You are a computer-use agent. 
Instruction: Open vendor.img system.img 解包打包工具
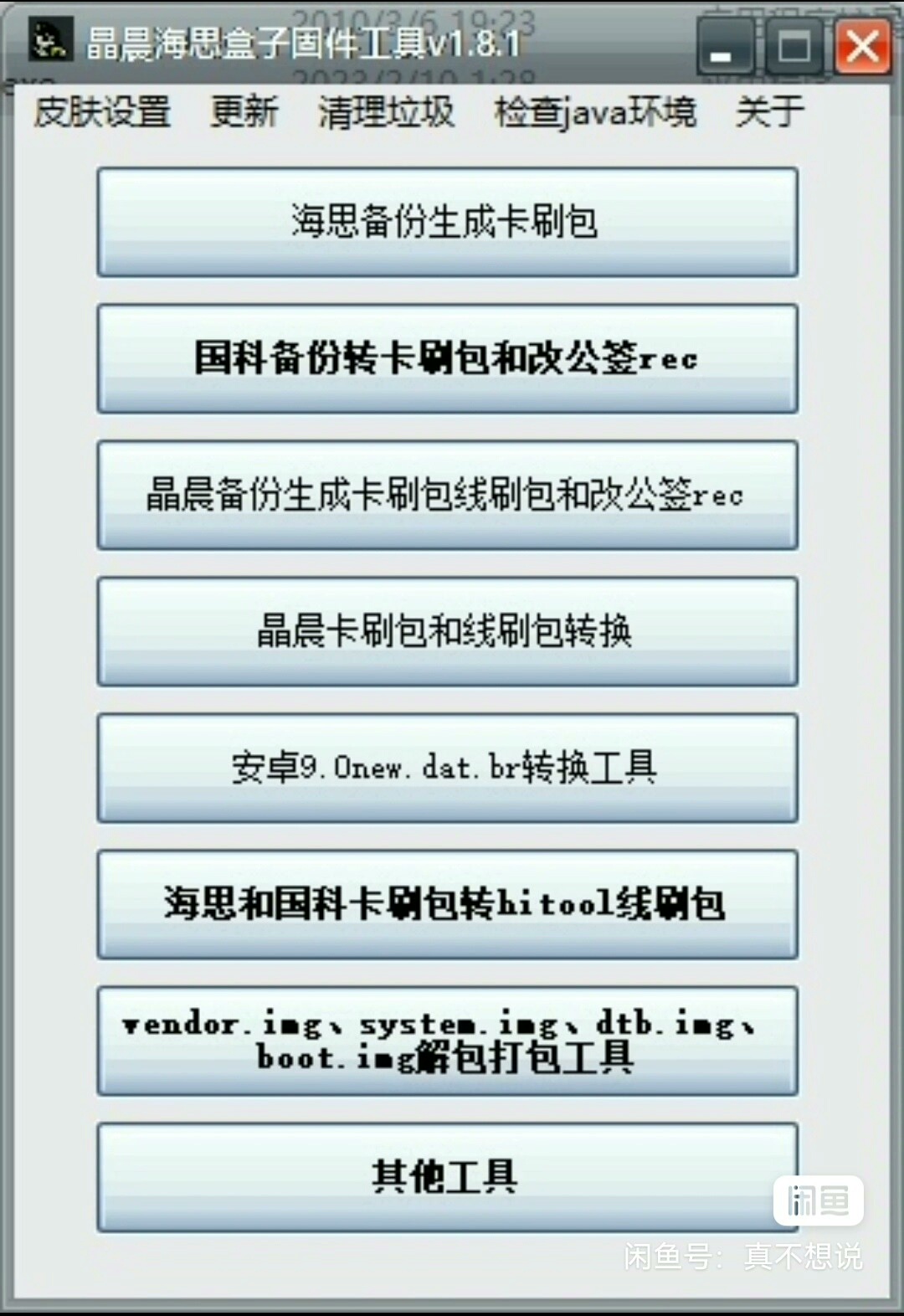[447, 1041]
